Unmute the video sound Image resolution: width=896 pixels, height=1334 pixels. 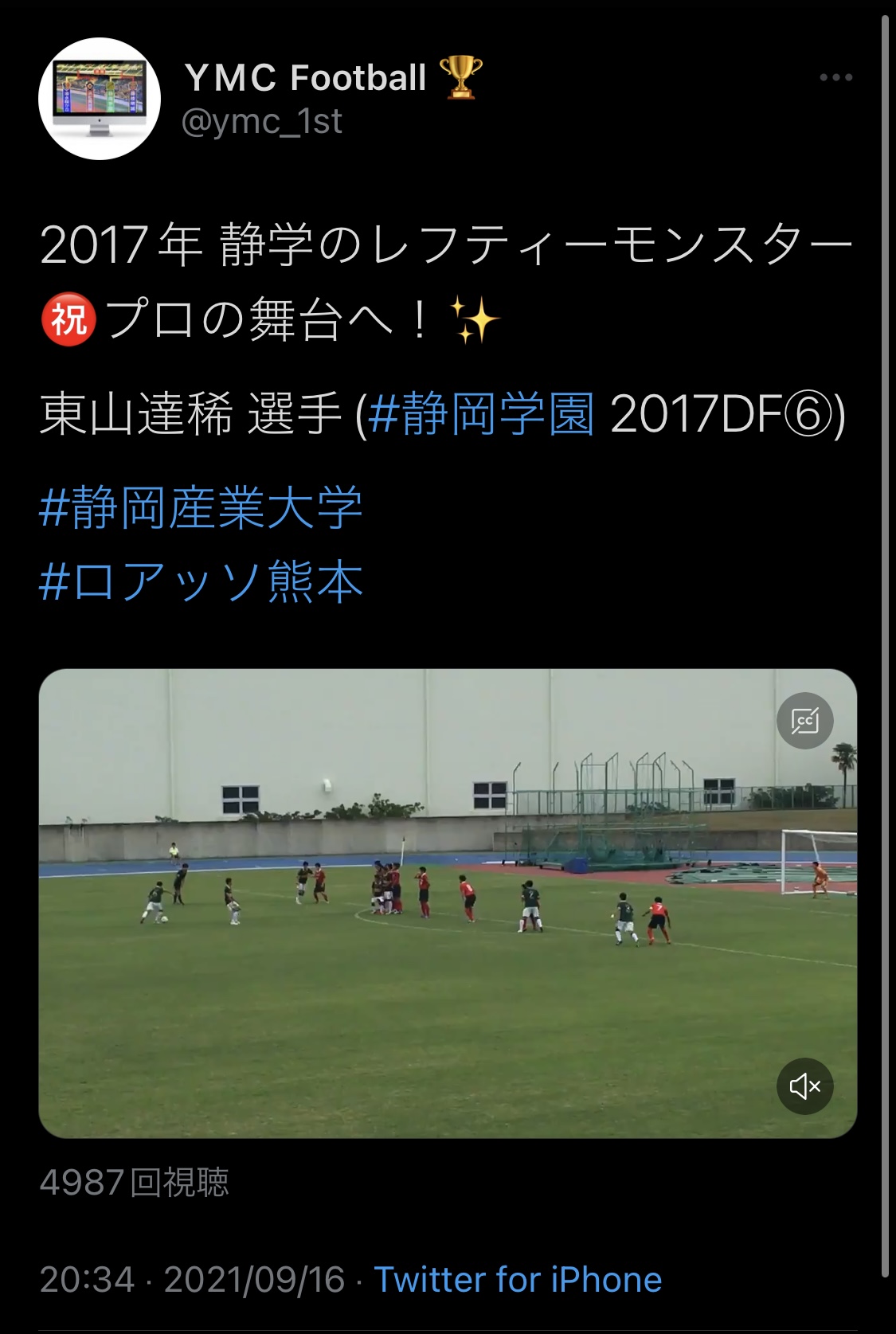coord(804,1086)
